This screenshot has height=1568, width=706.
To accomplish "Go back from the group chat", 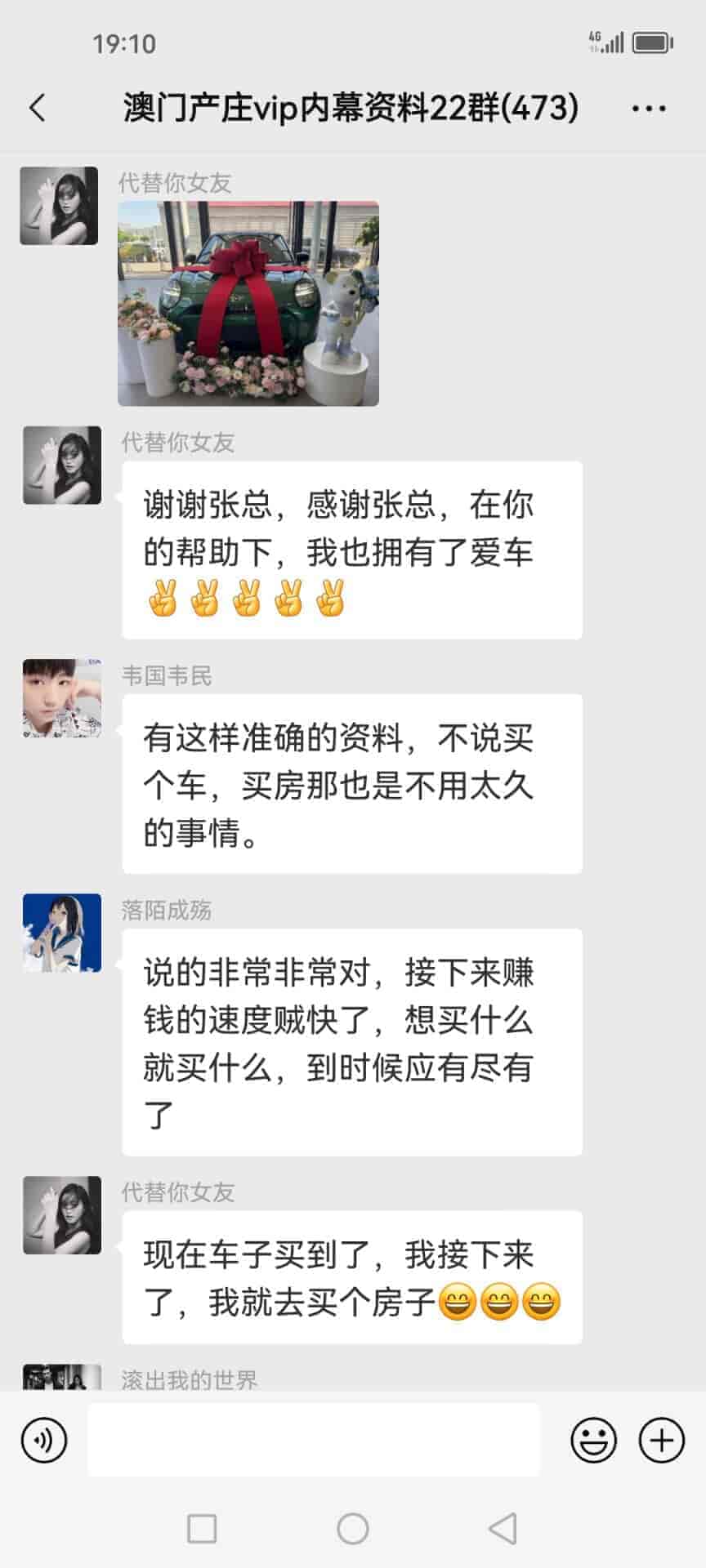I will click(38, 108).
